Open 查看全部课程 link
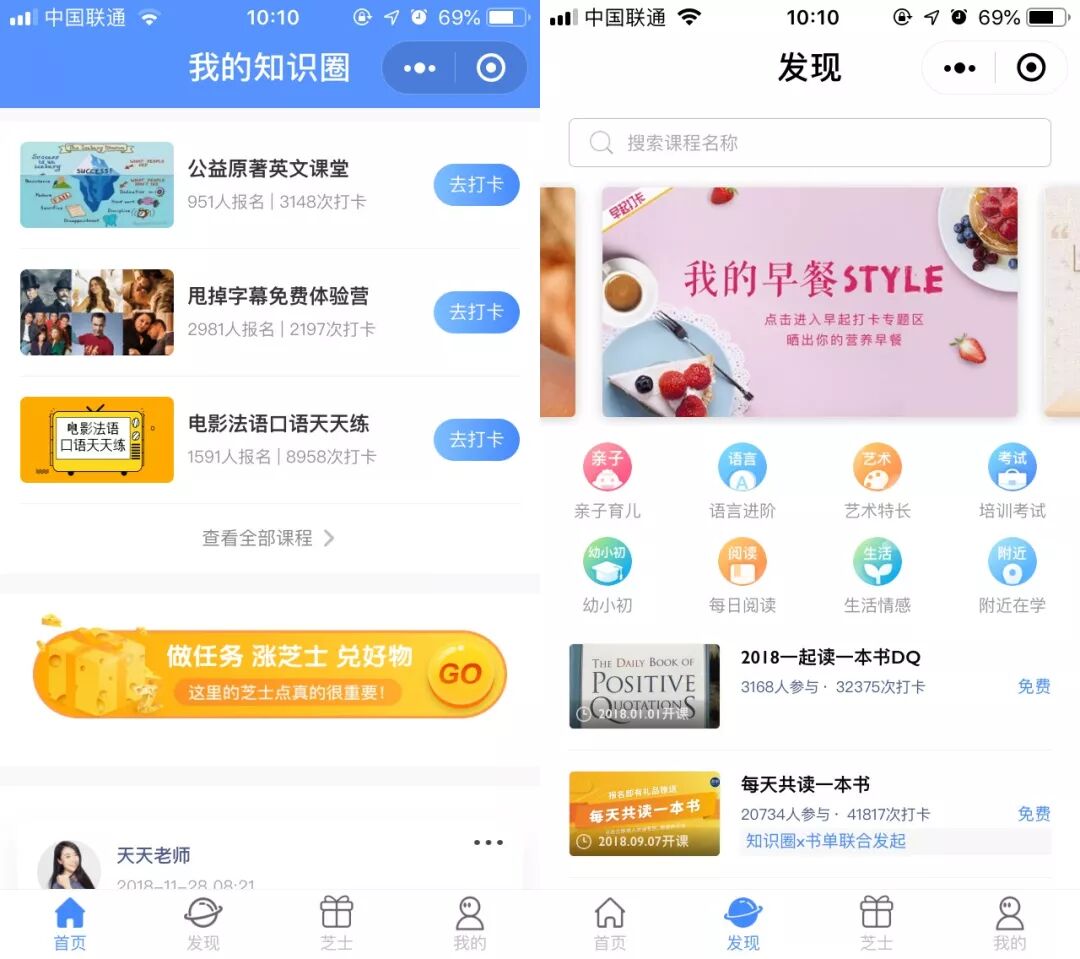The image size is (1080, 959). click(x=268, y=538)
